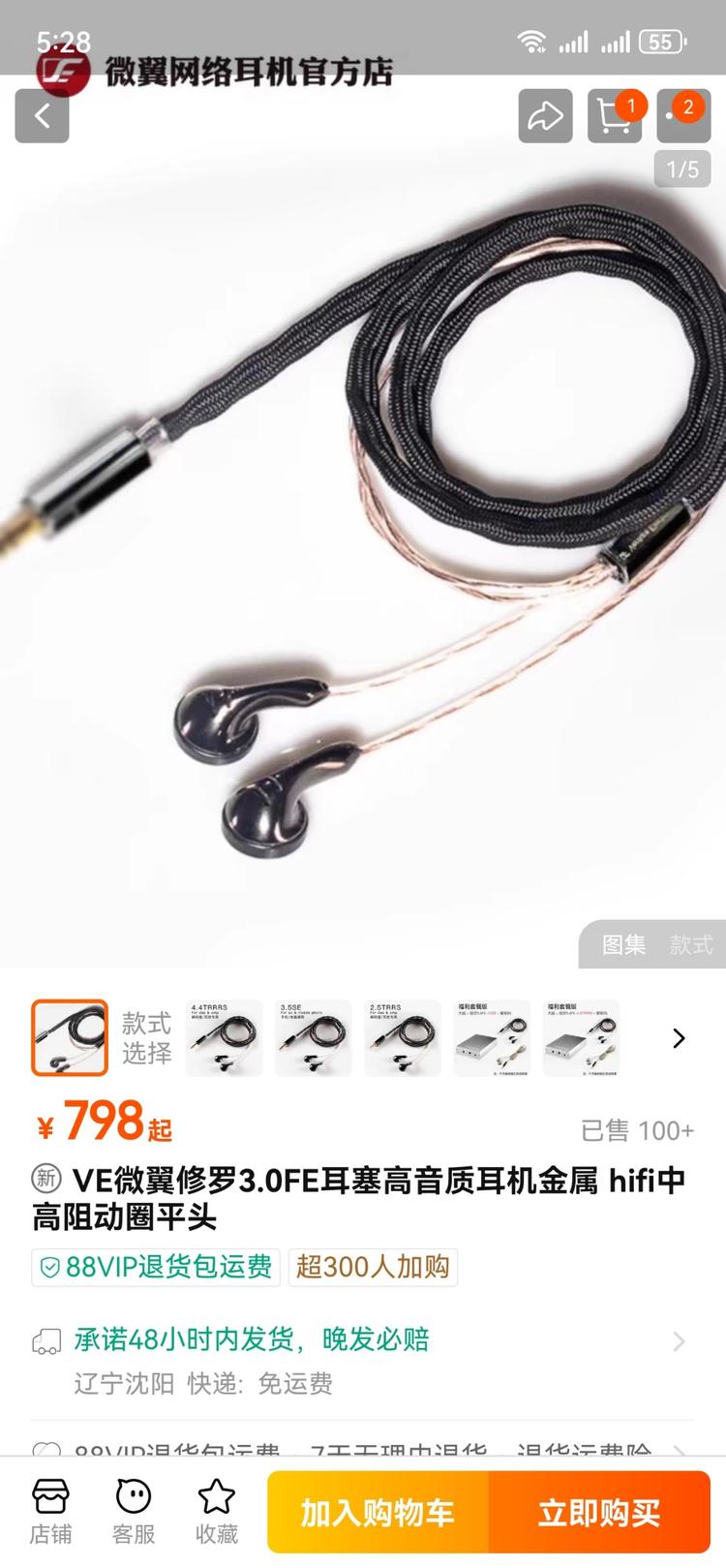726x1568 pixels.
Task: Tap the 88VIP退货包运费 shield icon
Action: click(48, 1267)
